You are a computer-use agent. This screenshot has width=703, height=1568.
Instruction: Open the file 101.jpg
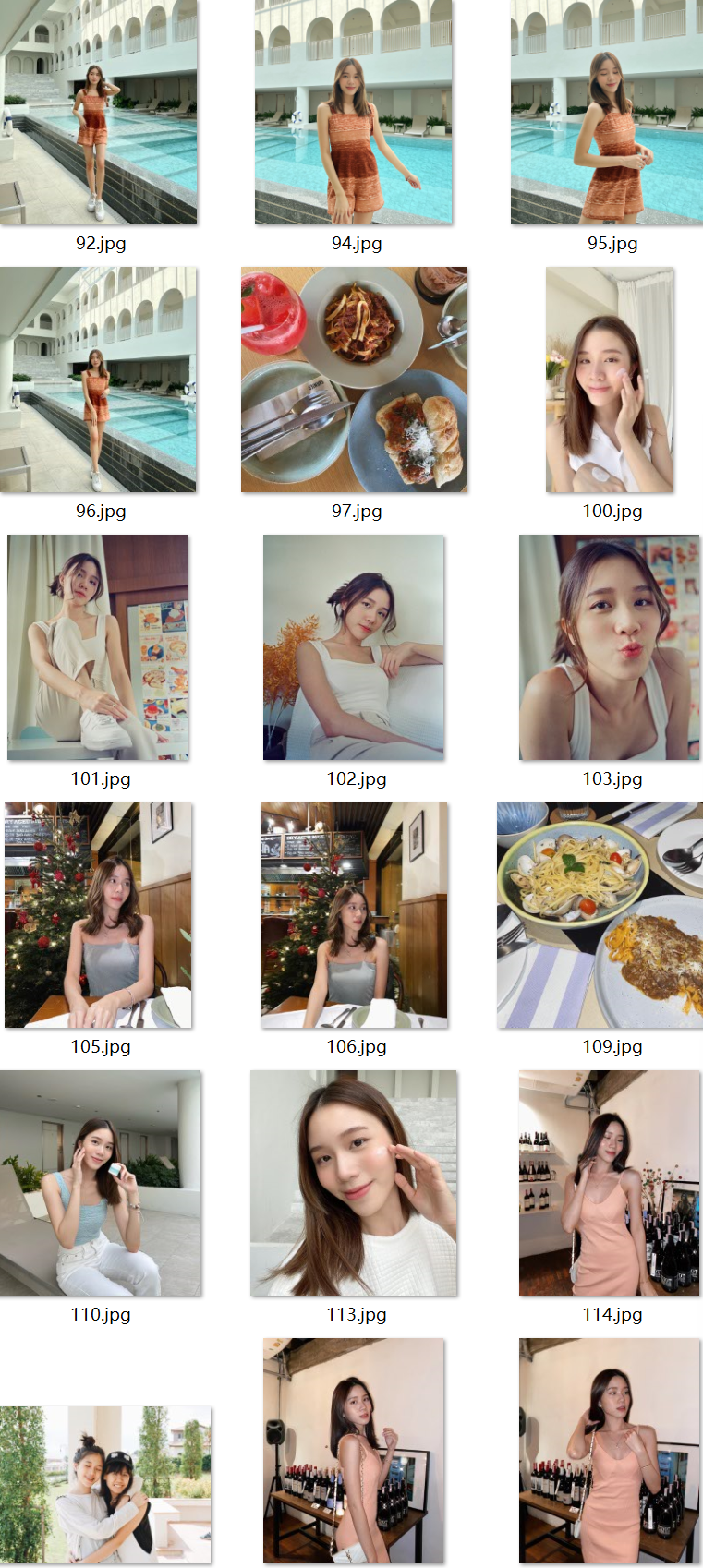pos(98,646)
